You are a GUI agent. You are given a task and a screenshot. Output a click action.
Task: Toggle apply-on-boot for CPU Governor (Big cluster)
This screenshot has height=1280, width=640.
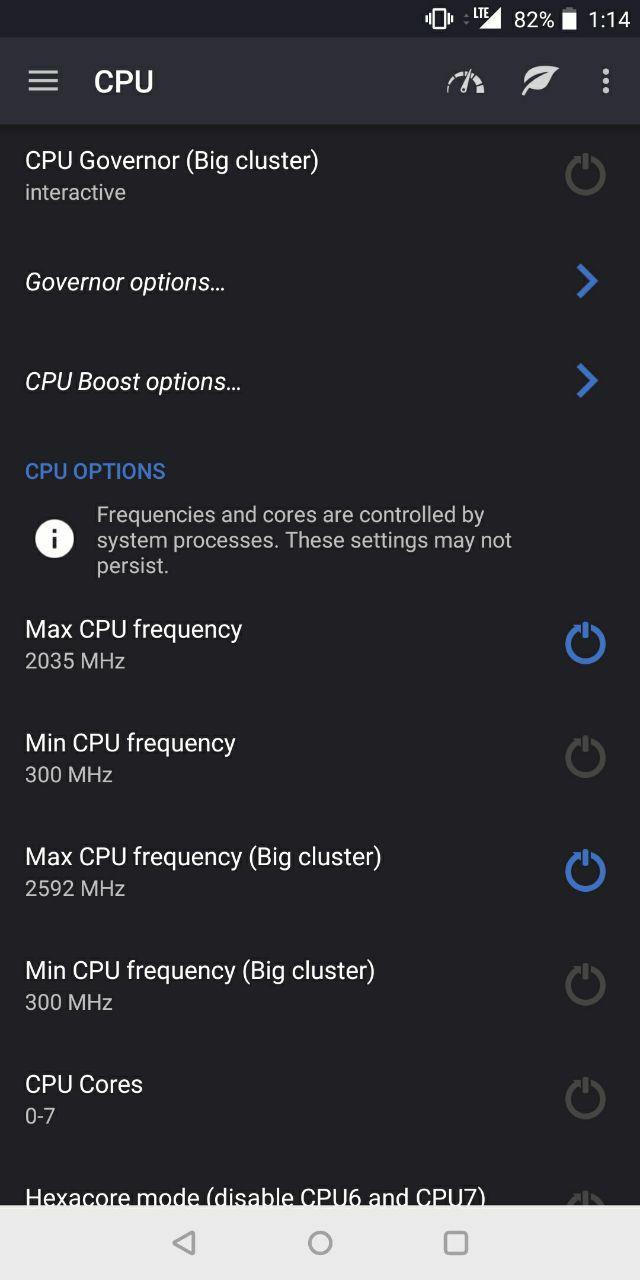585,175
